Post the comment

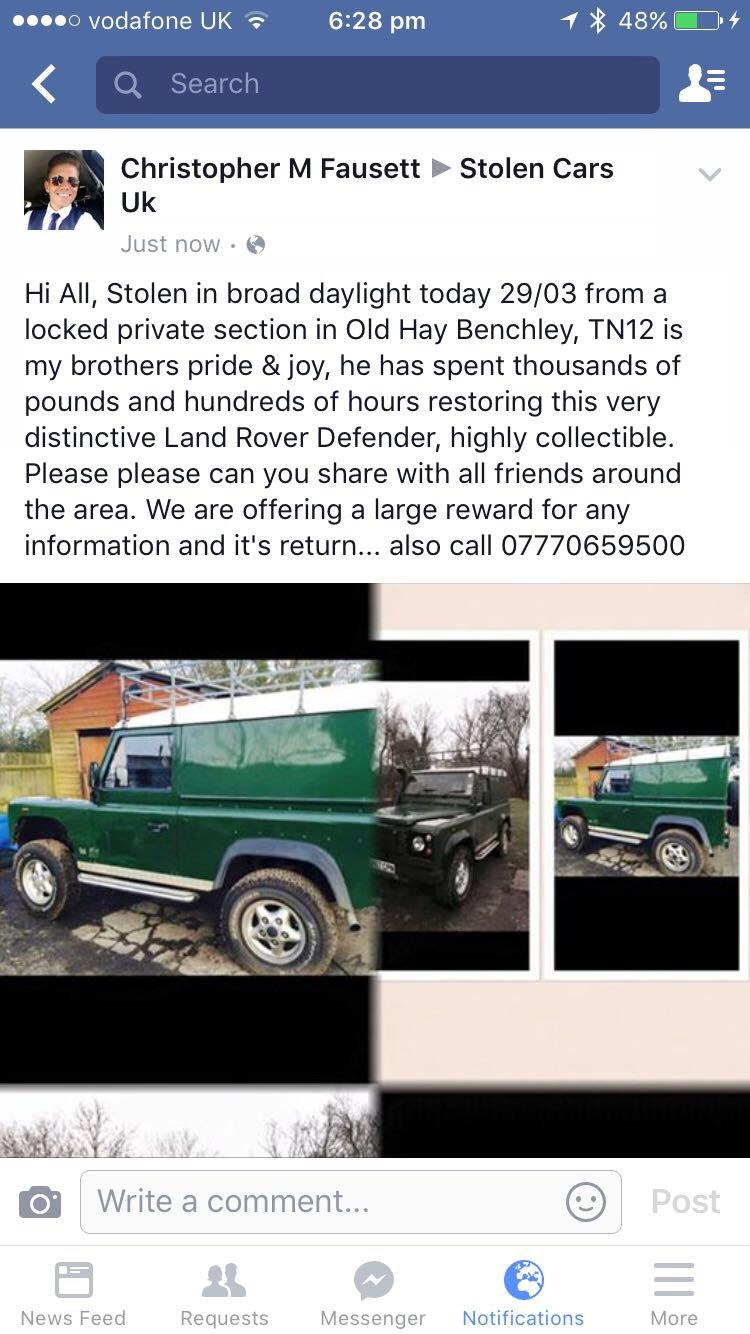[x=685, y=1201]
